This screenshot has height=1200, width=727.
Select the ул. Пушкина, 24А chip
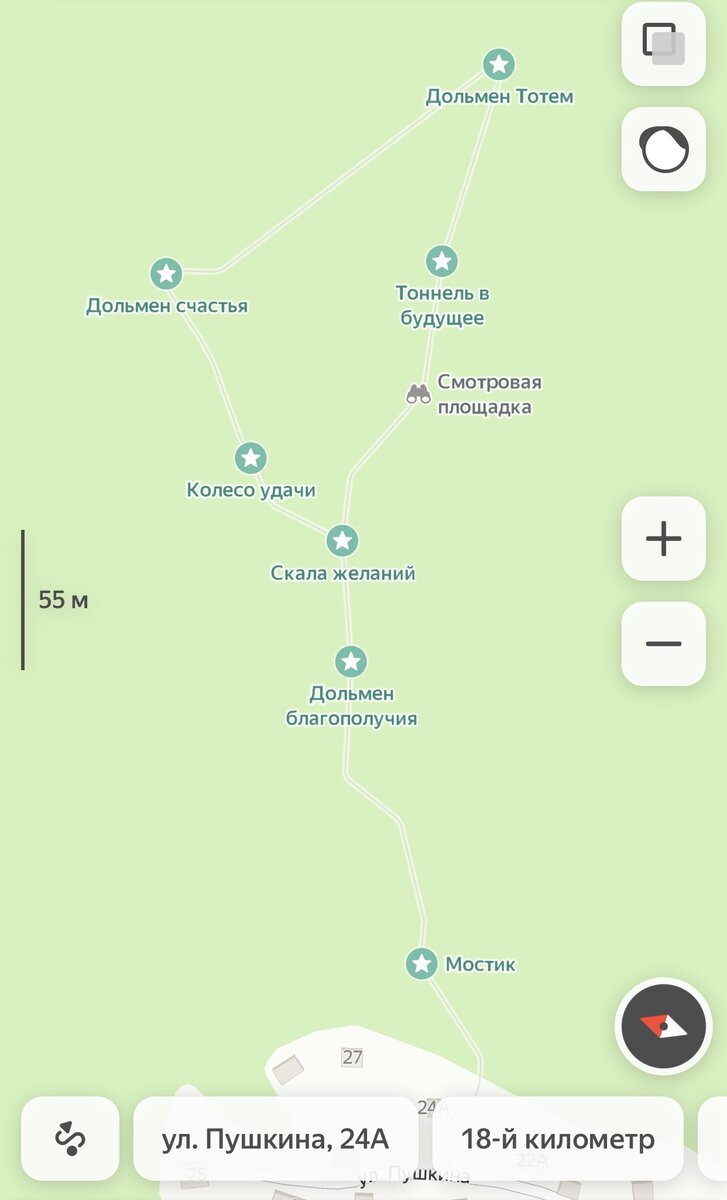(x=275, y=1138)
